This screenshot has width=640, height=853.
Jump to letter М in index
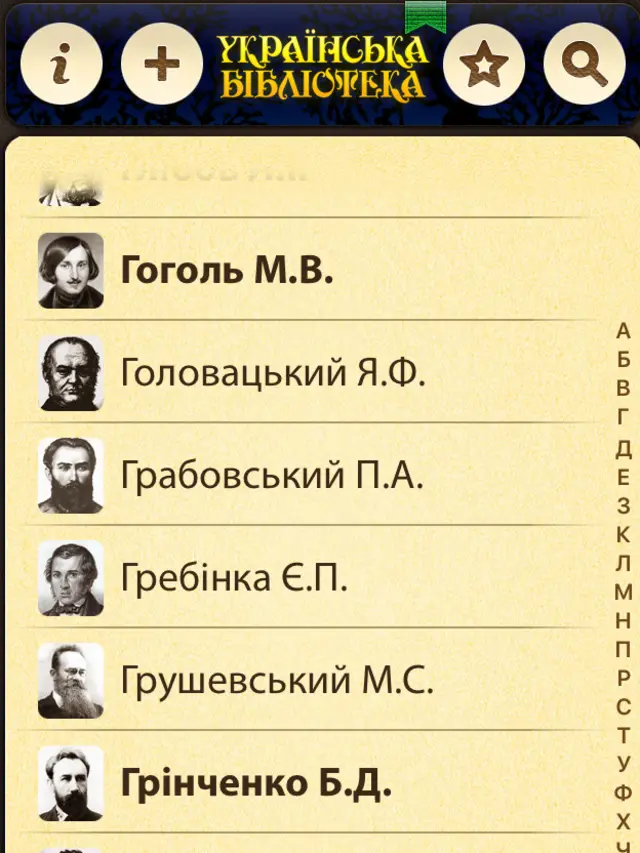[623, 592]
